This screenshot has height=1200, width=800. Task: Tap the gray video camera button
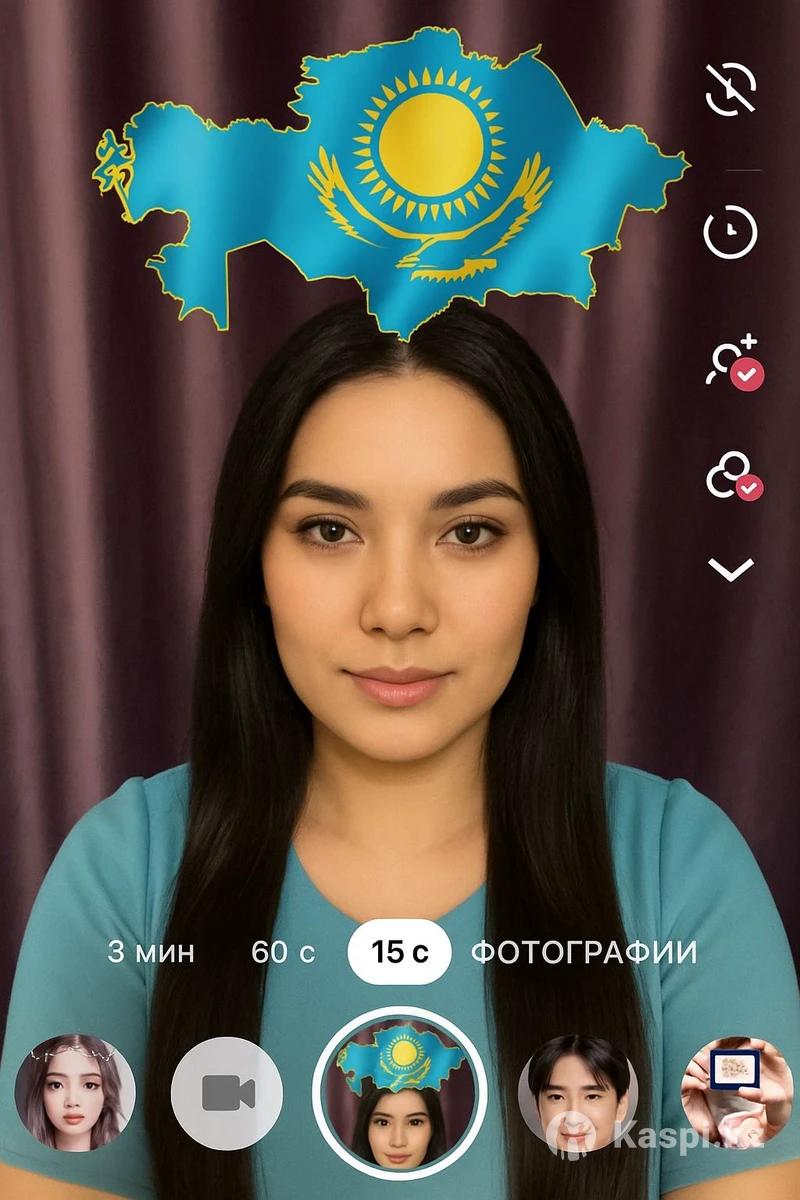pyautogui.click(x=227, y=1093)
